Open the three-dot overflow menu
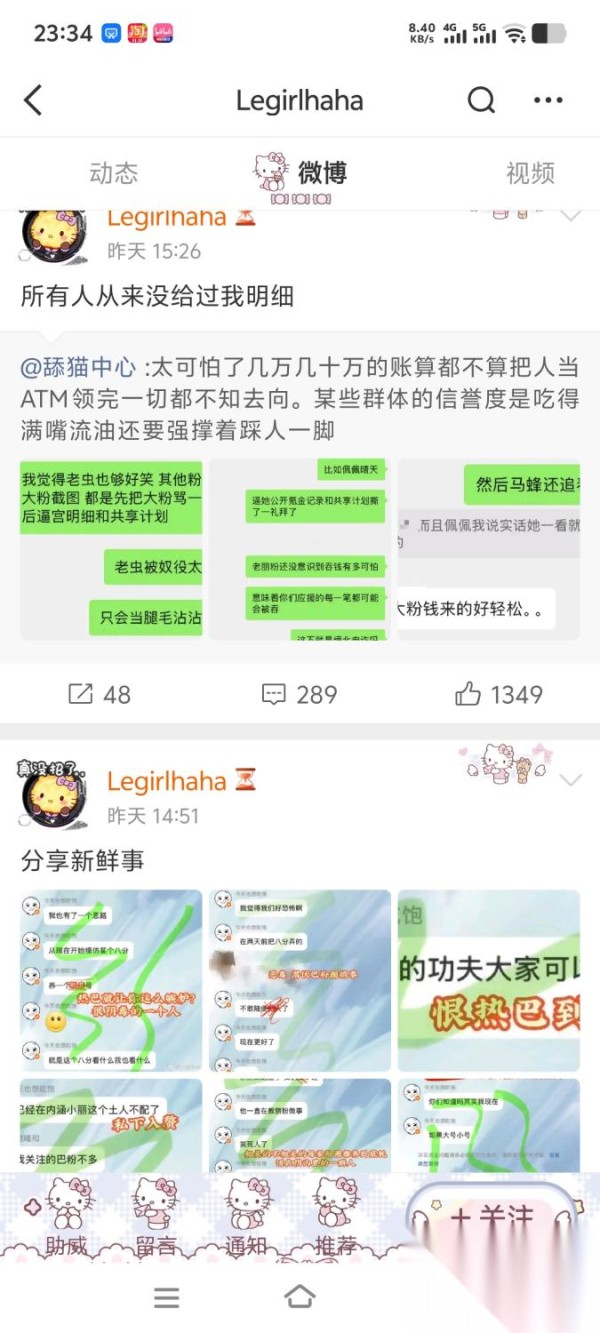This screenshot has width=600, height=1333. click(548, 100)
